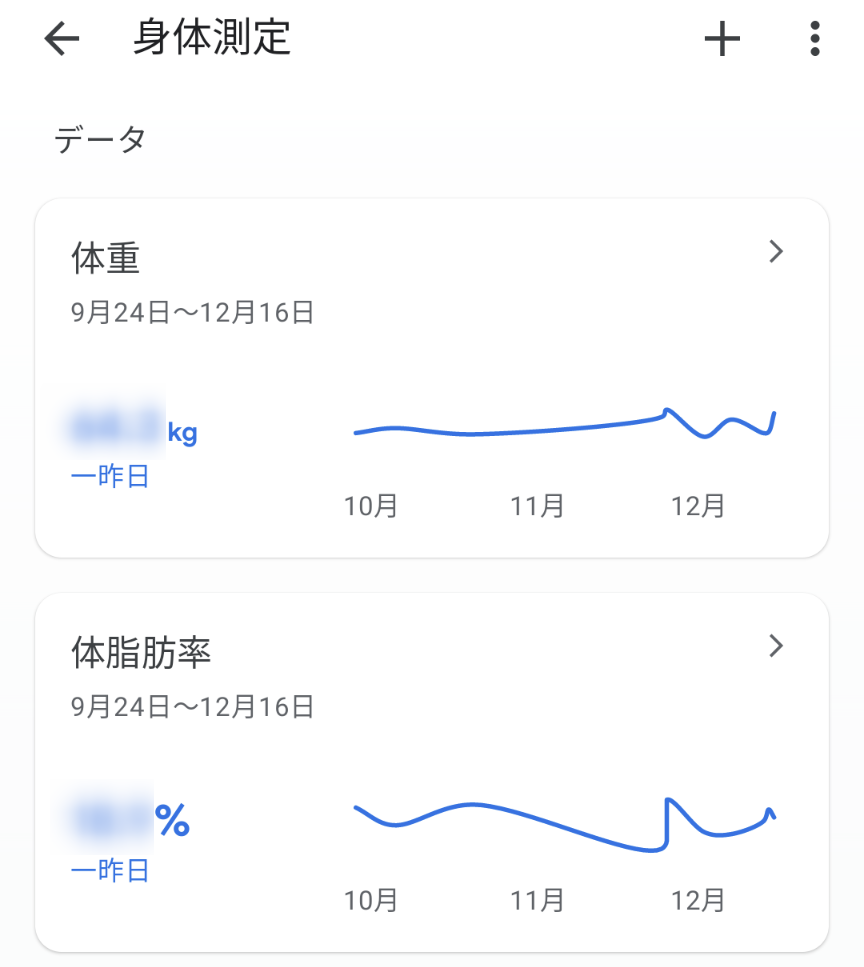This screenshot has width=864, height=967.
Task: Add a new body measurement
Action: tap(722, 39)
